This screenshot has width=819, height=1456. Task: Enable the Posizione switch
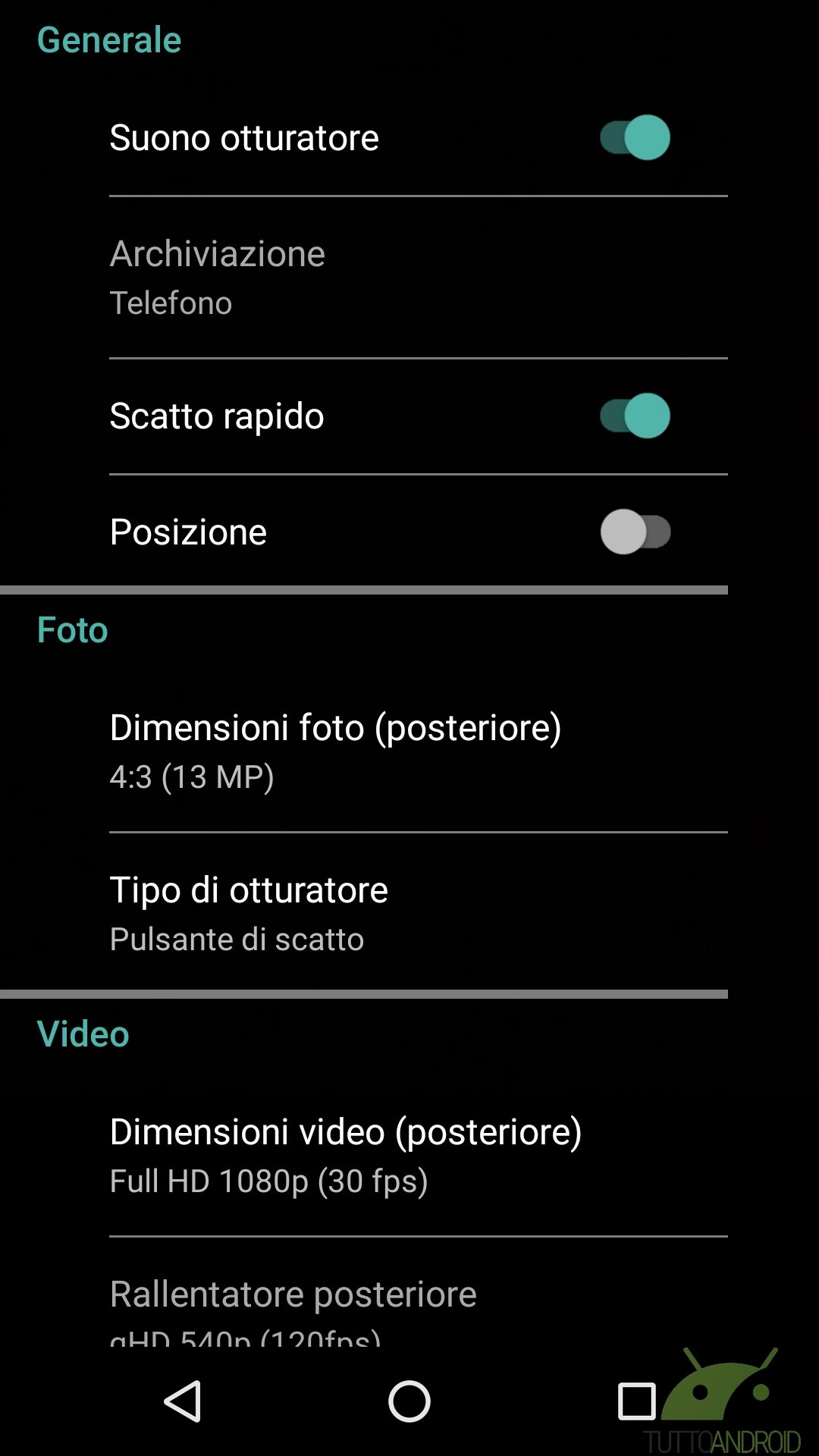click(635, 532)
